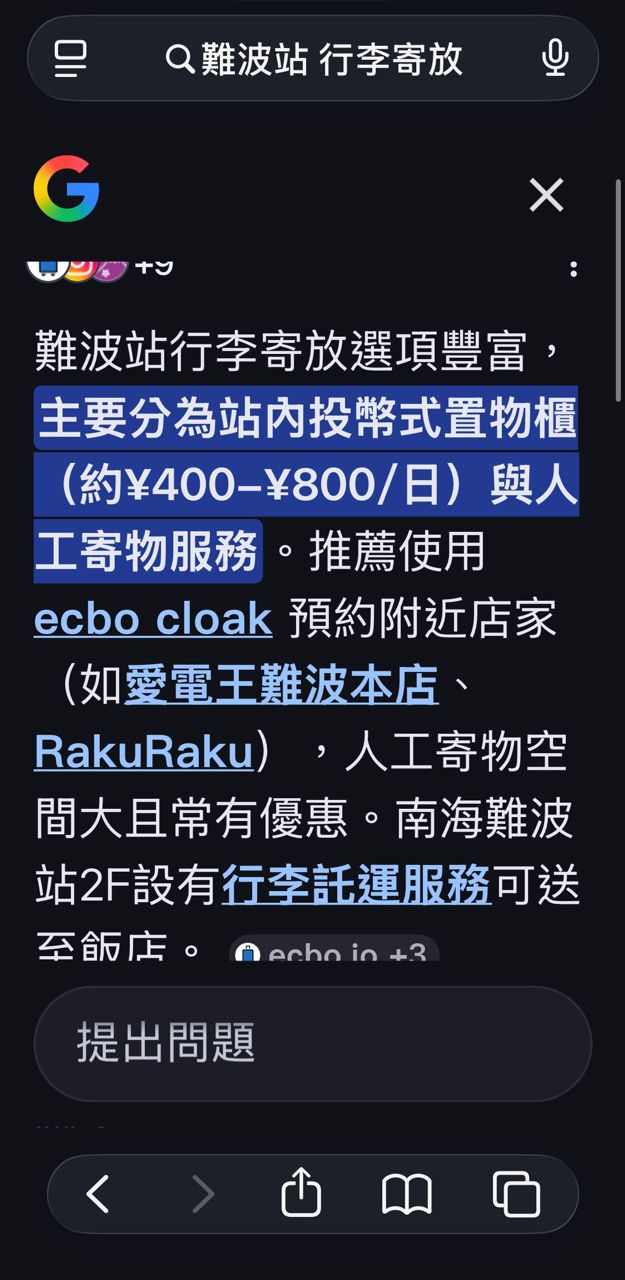This screenshot has height=1280, width=625.
Task: Open the three-dot overflow menu
Action: coord(573,269)
